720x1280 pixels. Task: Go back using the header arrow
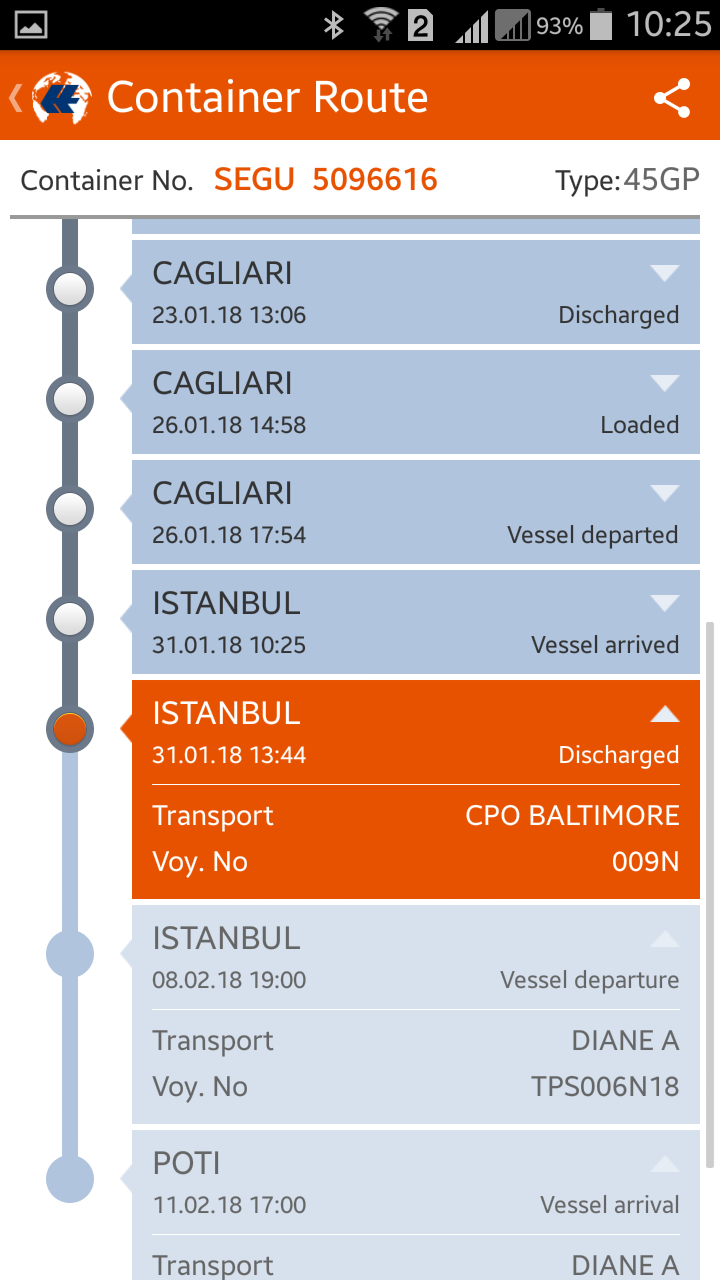click(17, 98)
